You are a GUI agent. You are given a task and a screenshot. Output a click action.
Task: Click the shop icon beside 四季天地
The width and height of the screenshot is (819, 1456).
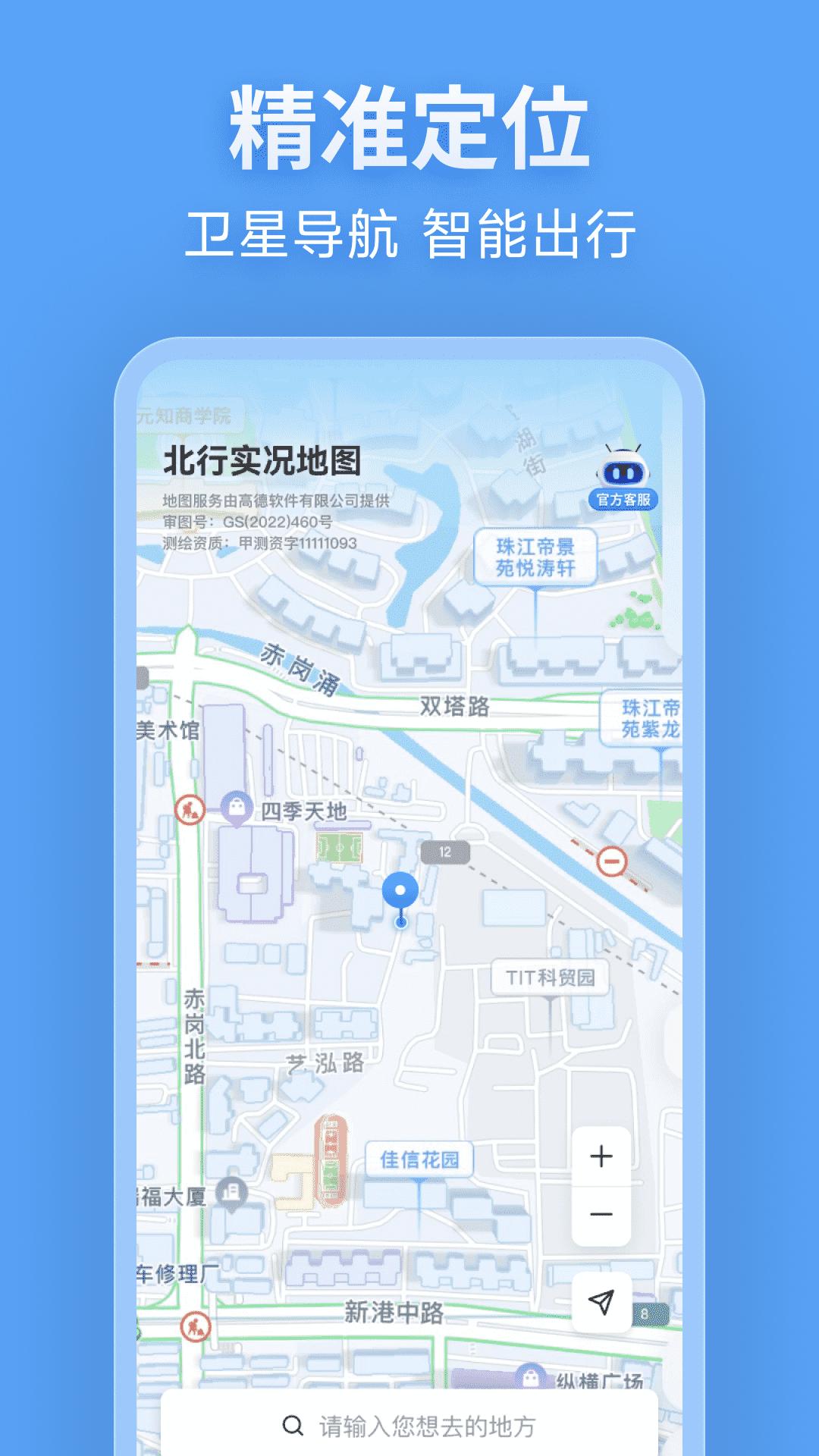[x=237, y=806]
